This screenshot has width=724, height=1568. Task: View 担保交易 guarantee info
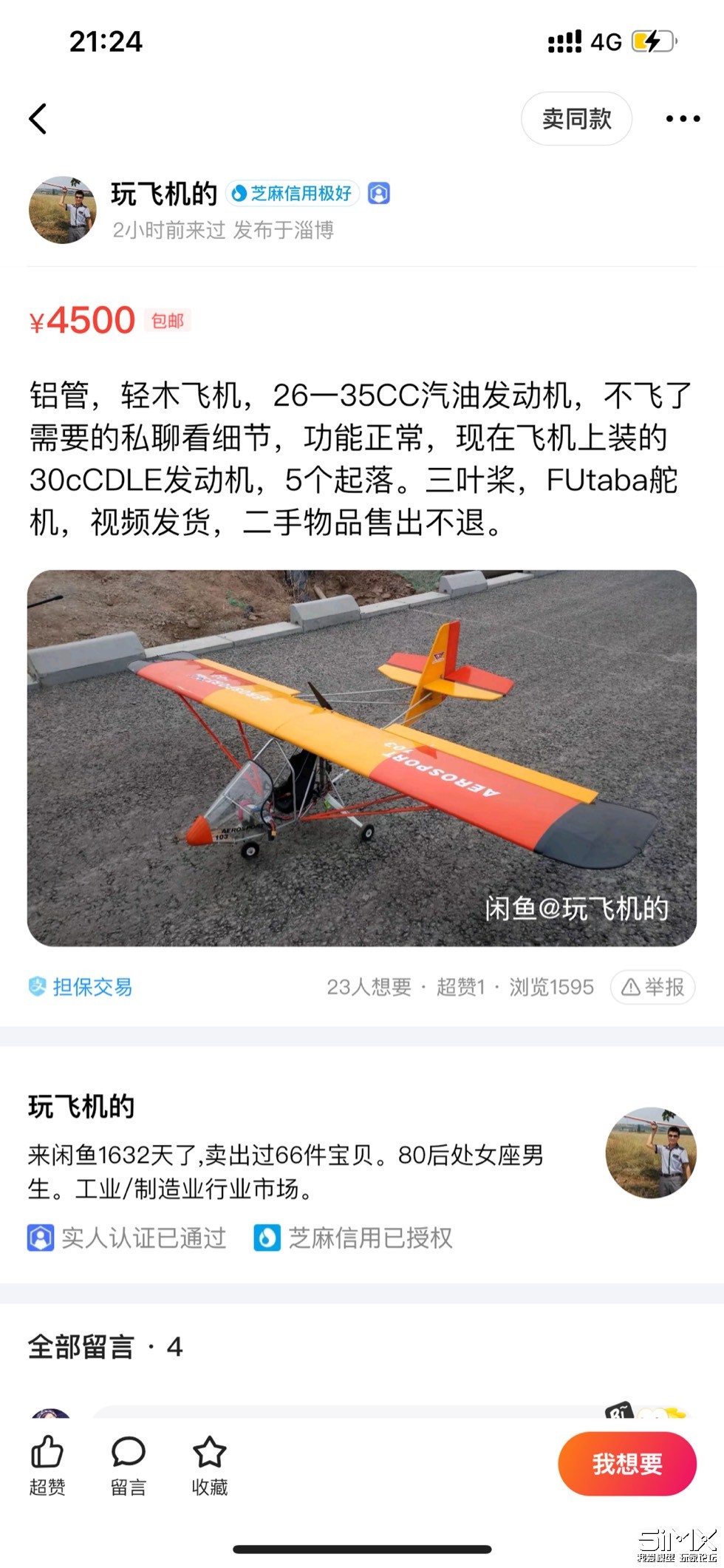[81, 987]
